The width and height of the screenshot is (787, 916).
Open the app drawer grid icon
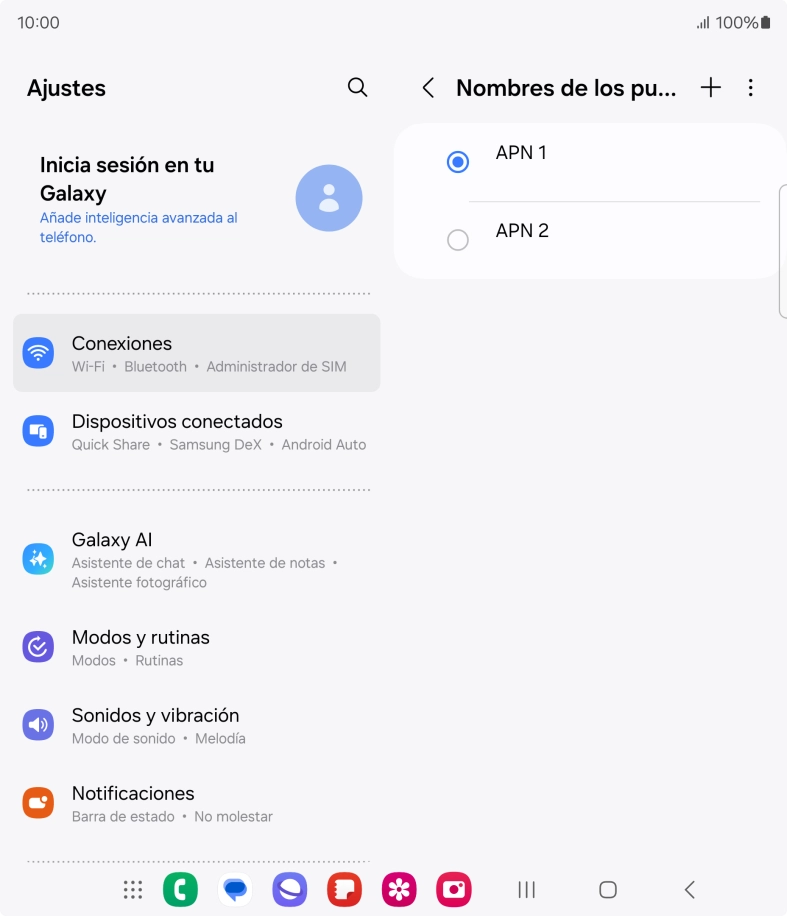pyautogui.click(x=132, y=889)
